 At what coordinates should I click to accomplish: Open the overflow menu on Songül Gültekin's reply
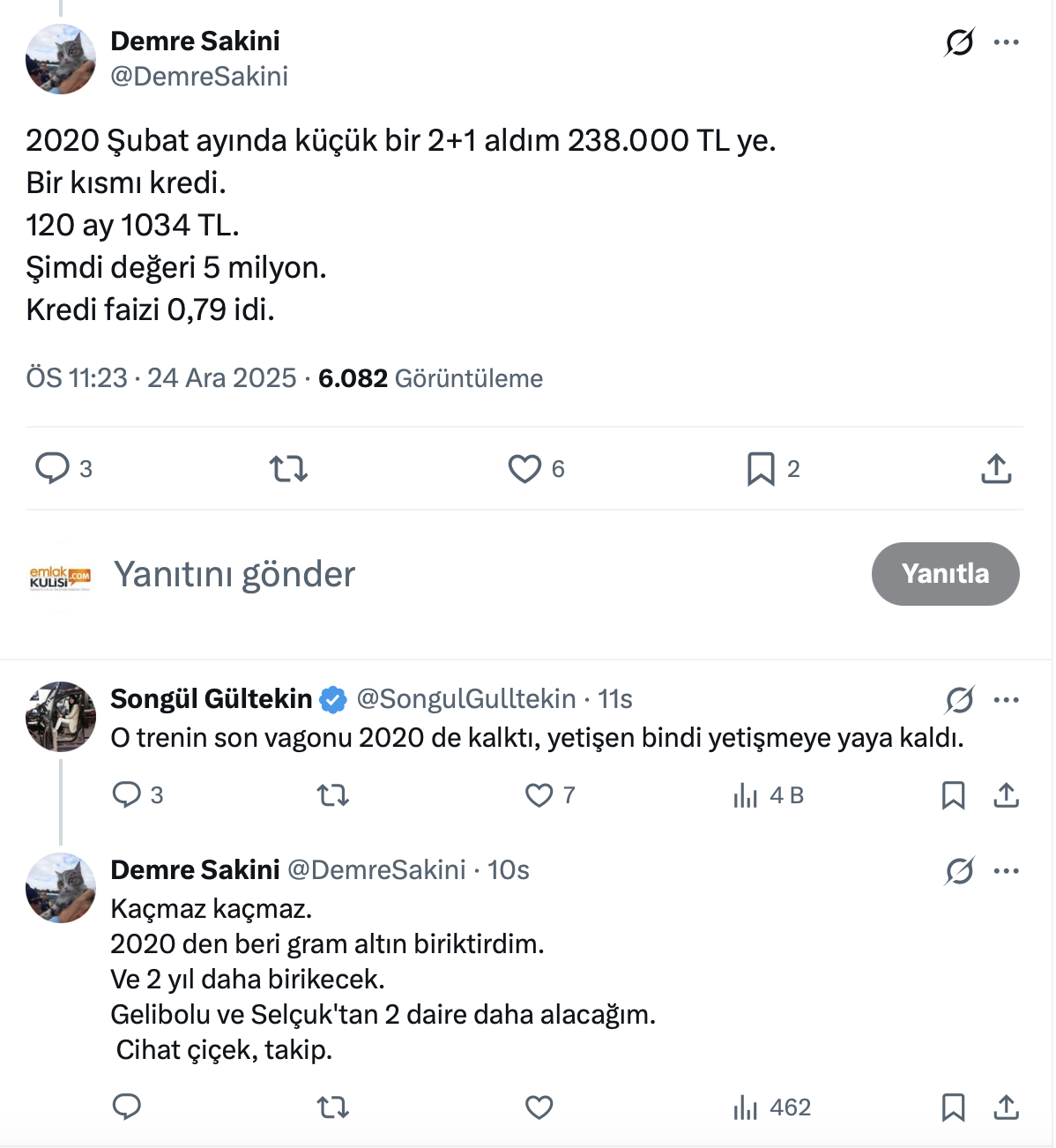(x=1006, y=700)
